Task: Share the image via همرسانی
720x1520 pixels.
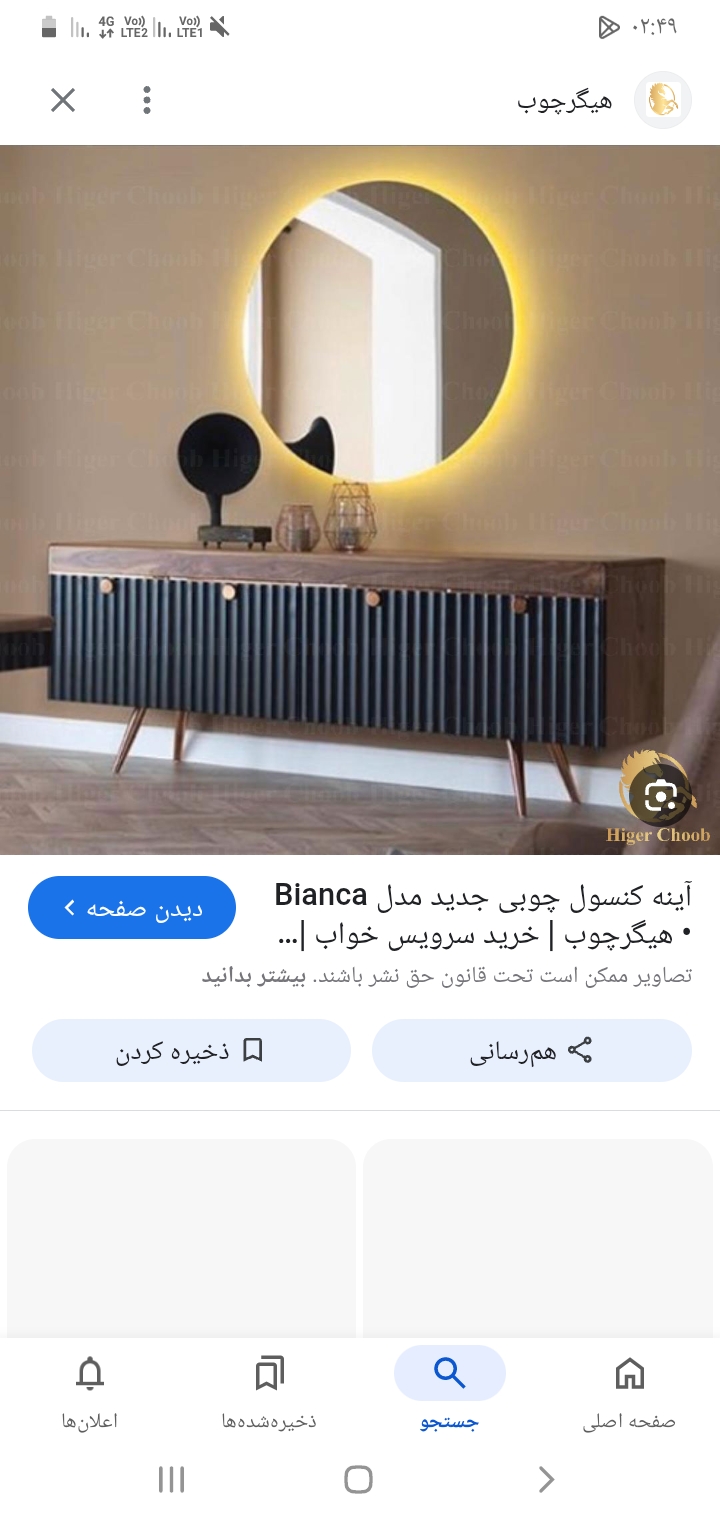Action: click(x=531, y=1050)
